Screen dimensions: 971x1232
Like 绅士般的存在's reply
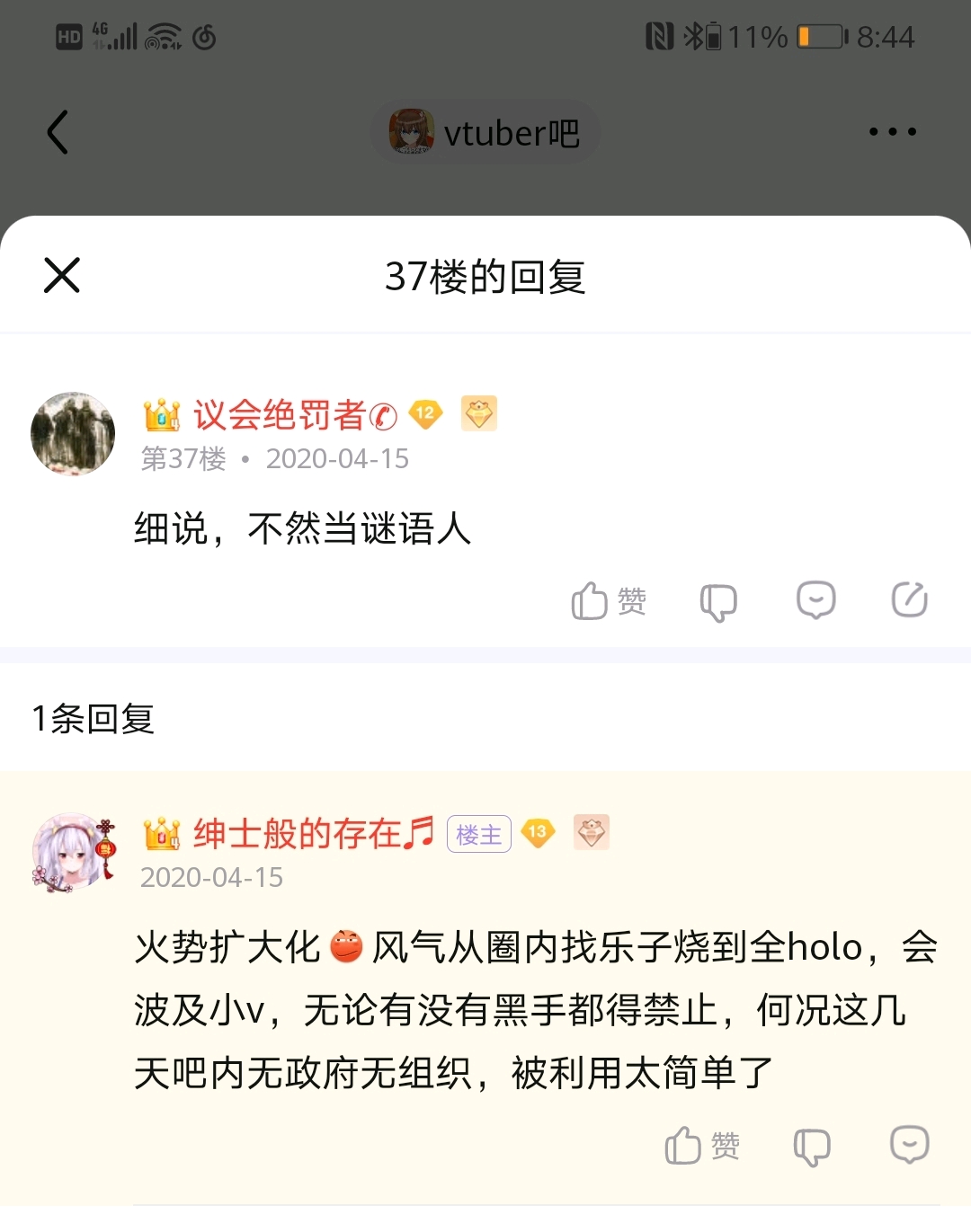click(x=702, y=1146)
